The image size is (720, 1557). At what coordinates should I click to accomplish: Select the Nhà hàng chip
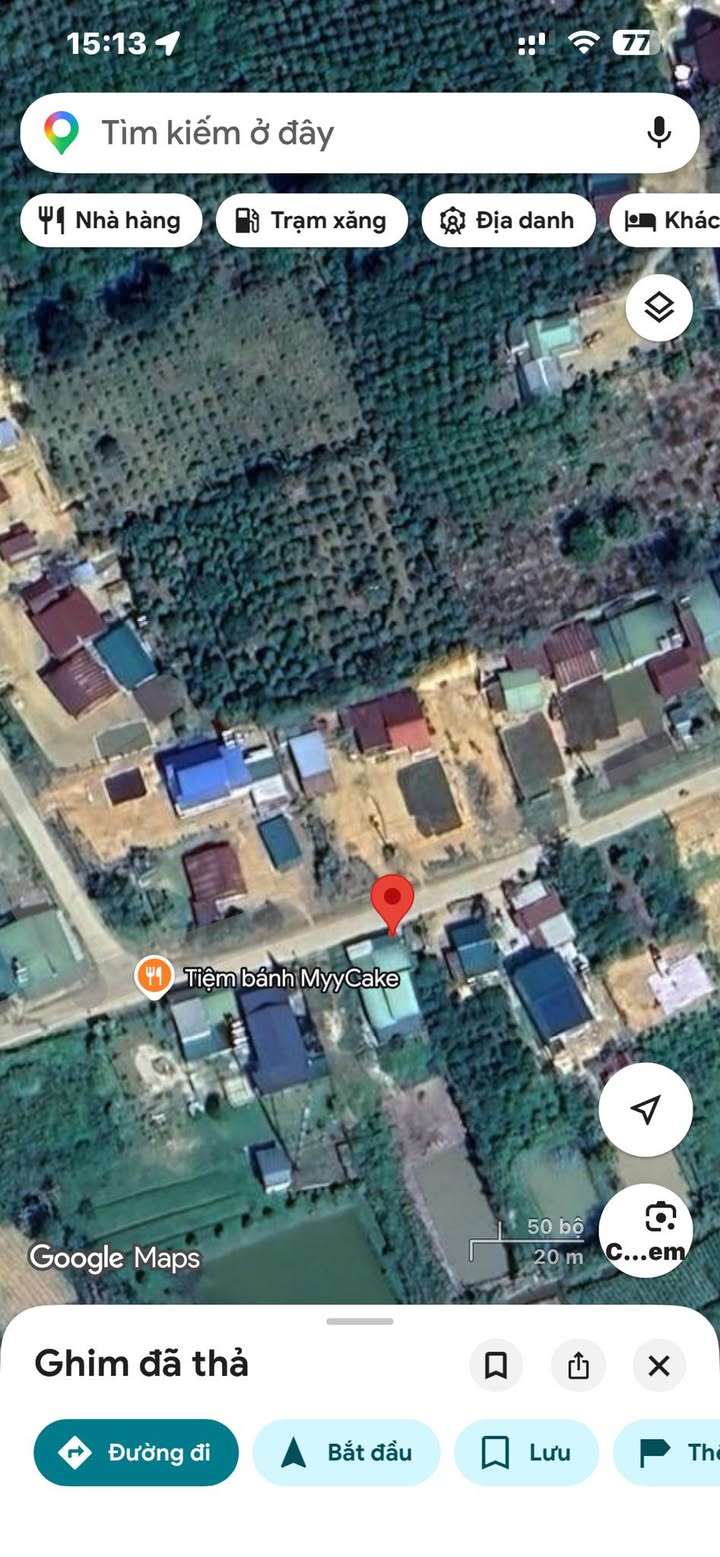[111, 220]
